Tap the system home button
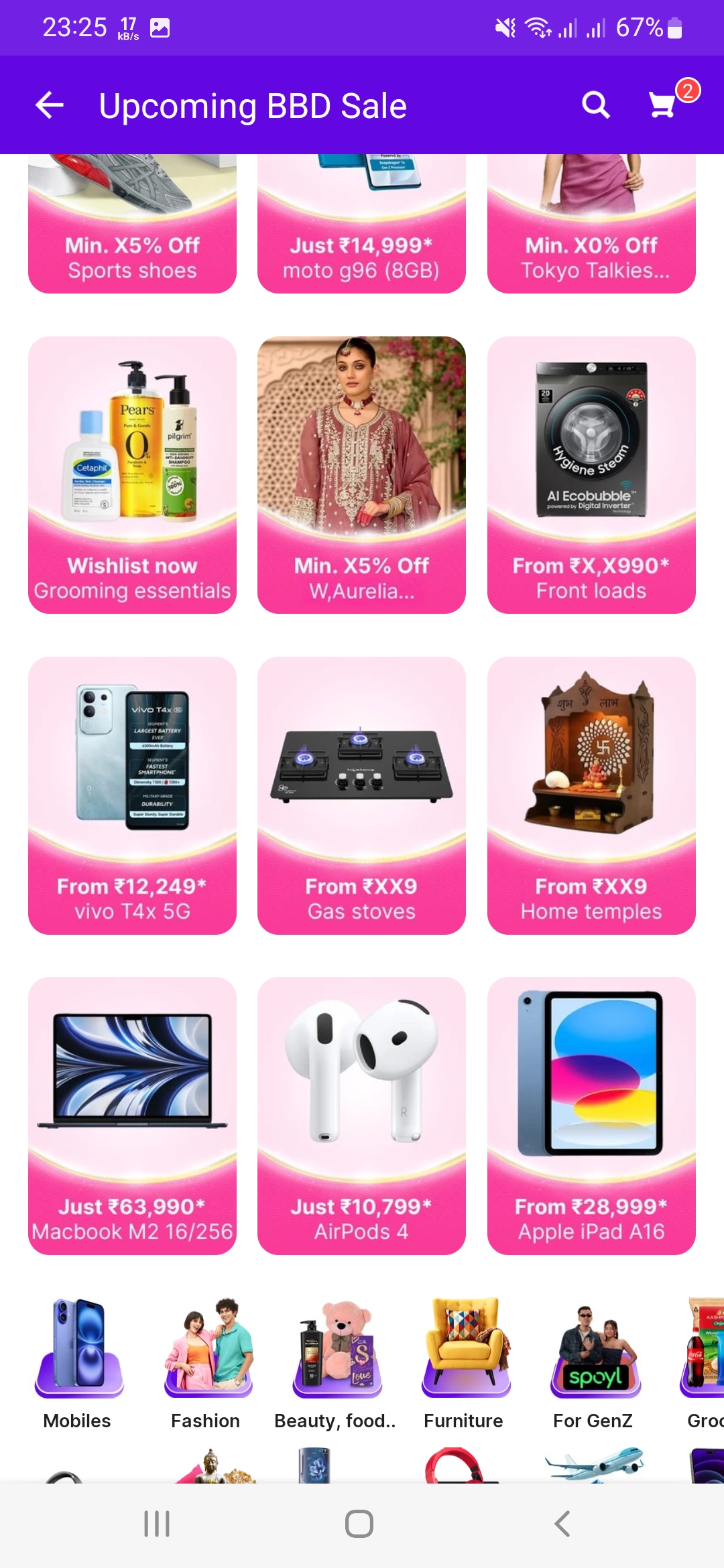This screenshot has height=1568, width=724. point(359,1524)
